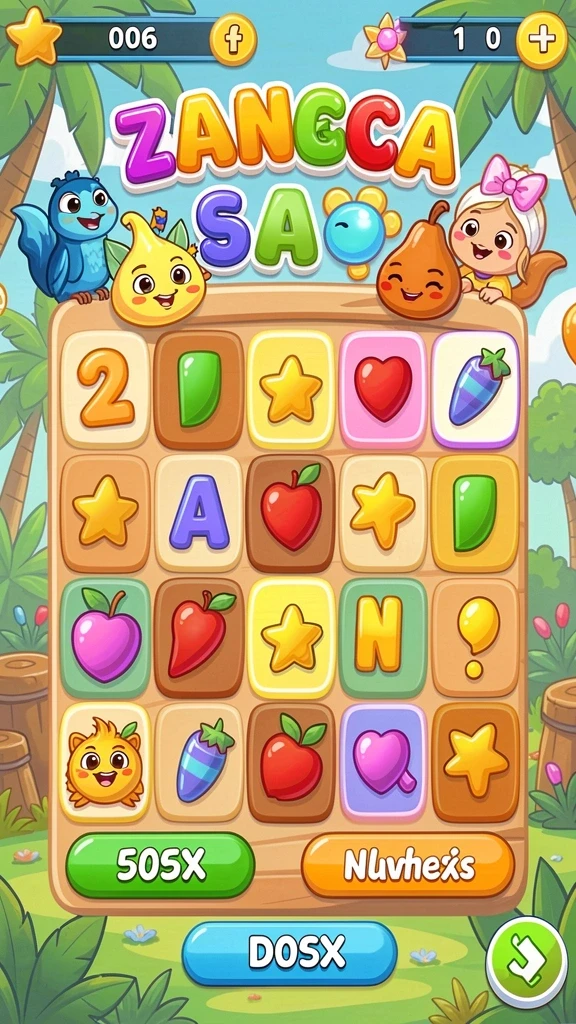Pick the purple plum tile
This screenshot has height=1024, width=576.
(x=105, y=638)
